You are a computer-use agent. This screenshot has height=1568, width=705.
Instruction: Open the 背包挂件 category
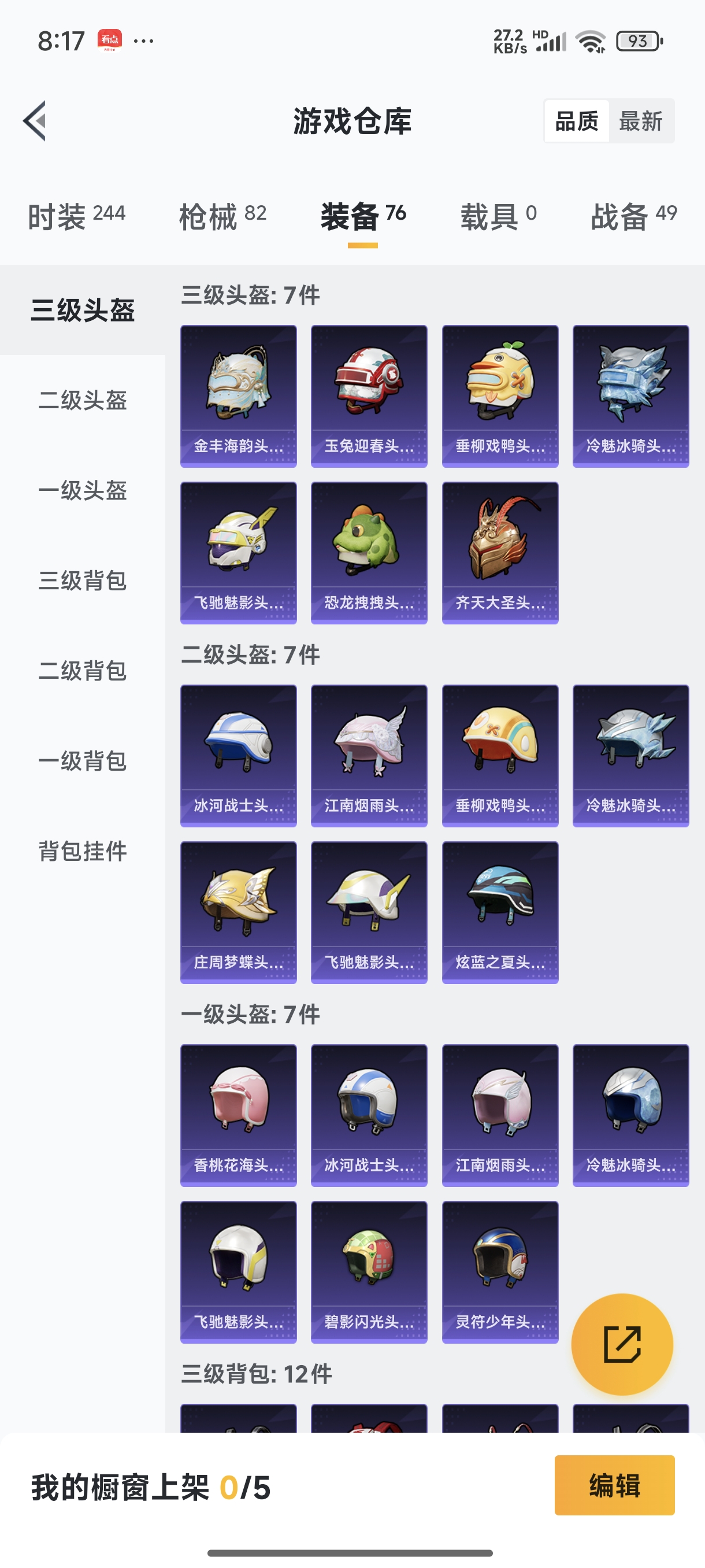point(83,851)
